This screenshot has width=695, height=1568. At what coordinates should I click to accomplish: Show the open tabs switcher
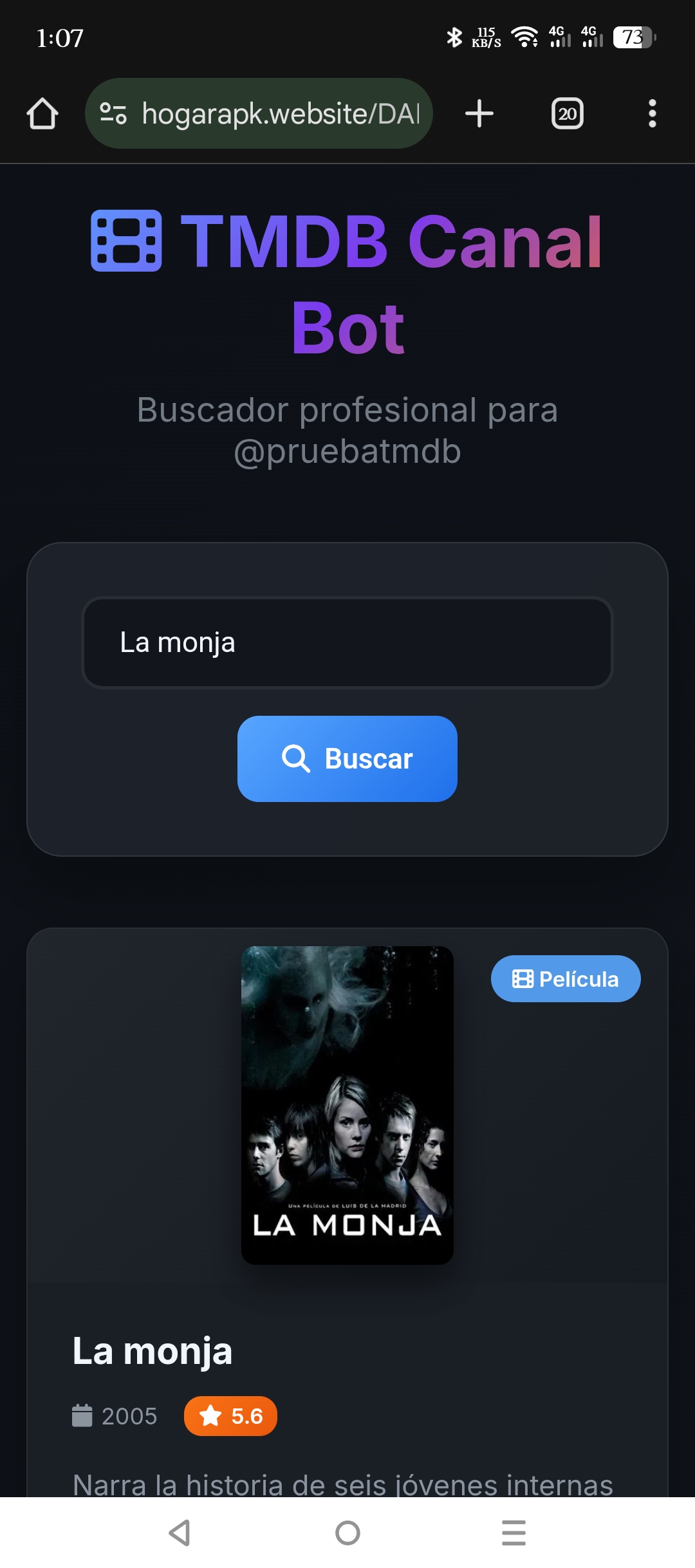(567, 114)
